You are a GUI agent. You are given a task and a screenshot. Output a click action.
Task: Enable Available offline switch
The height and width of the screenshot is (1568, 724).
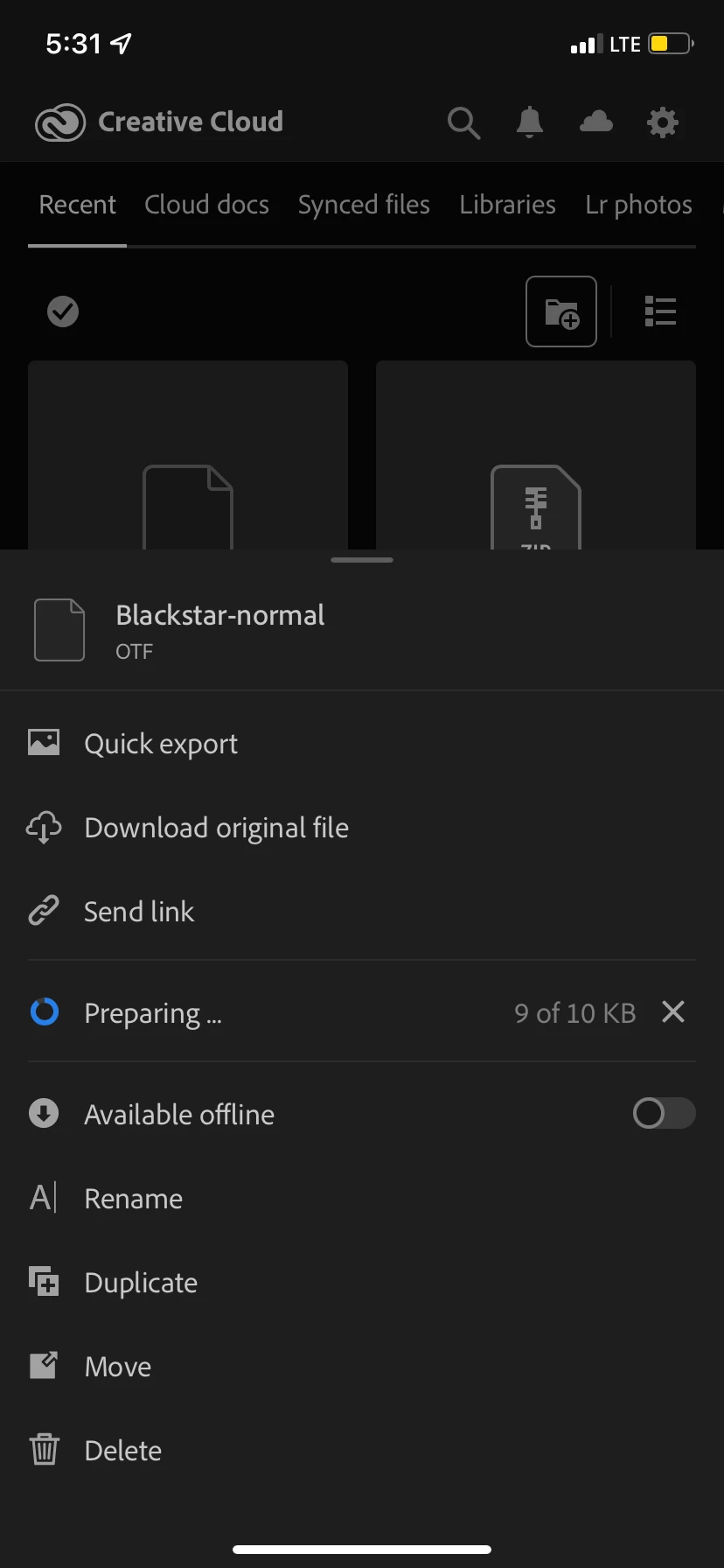(x=664, y=1114)
